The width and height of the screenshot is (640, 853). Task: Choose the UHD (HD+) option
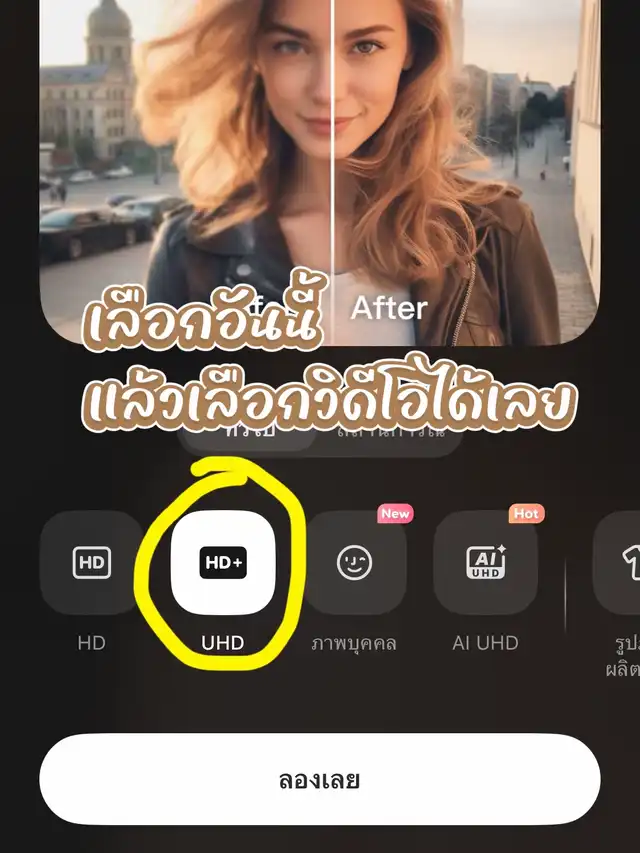[223, 563]
